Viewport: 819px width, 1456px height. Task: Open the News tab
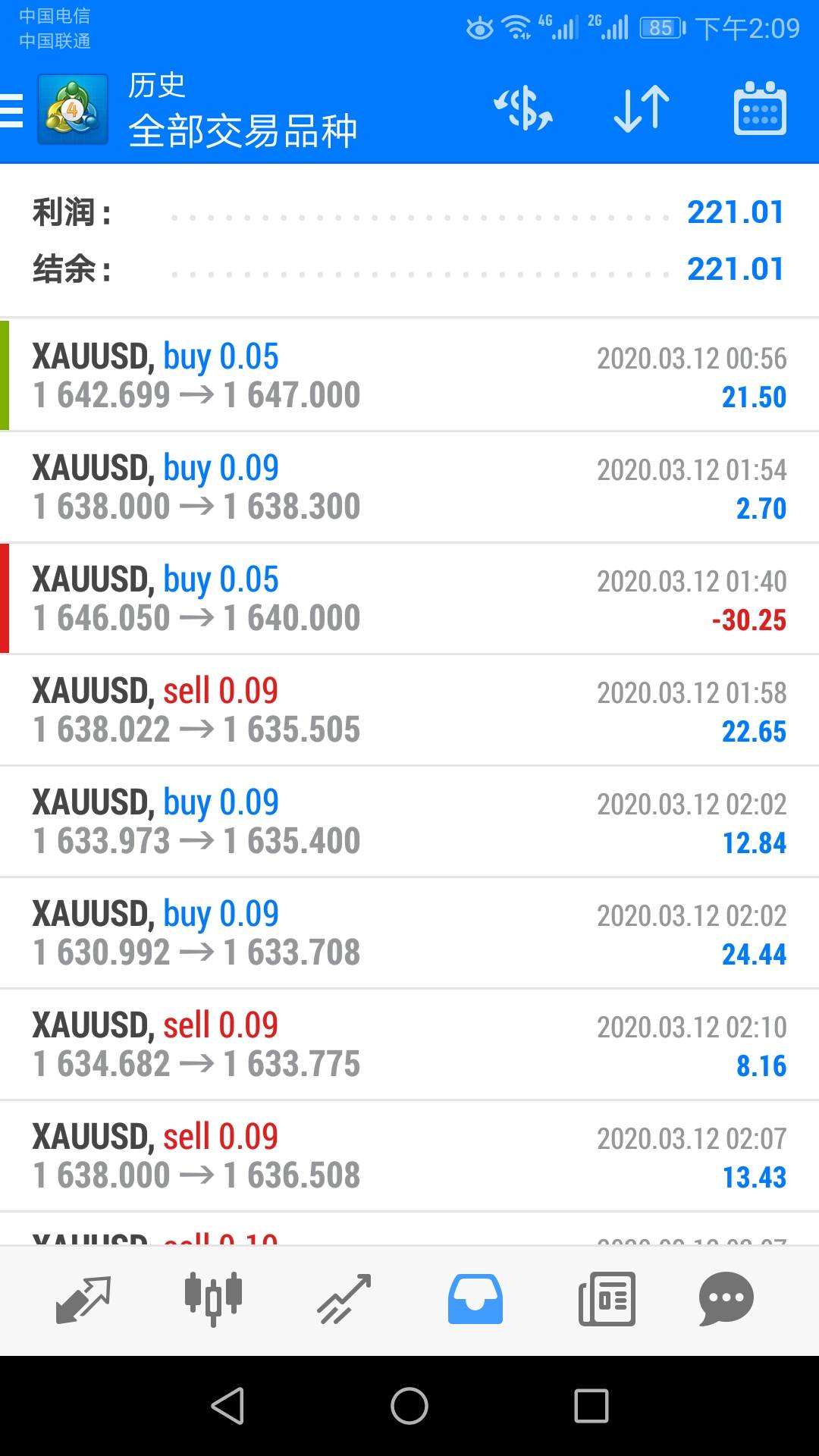pos(607,1299)
